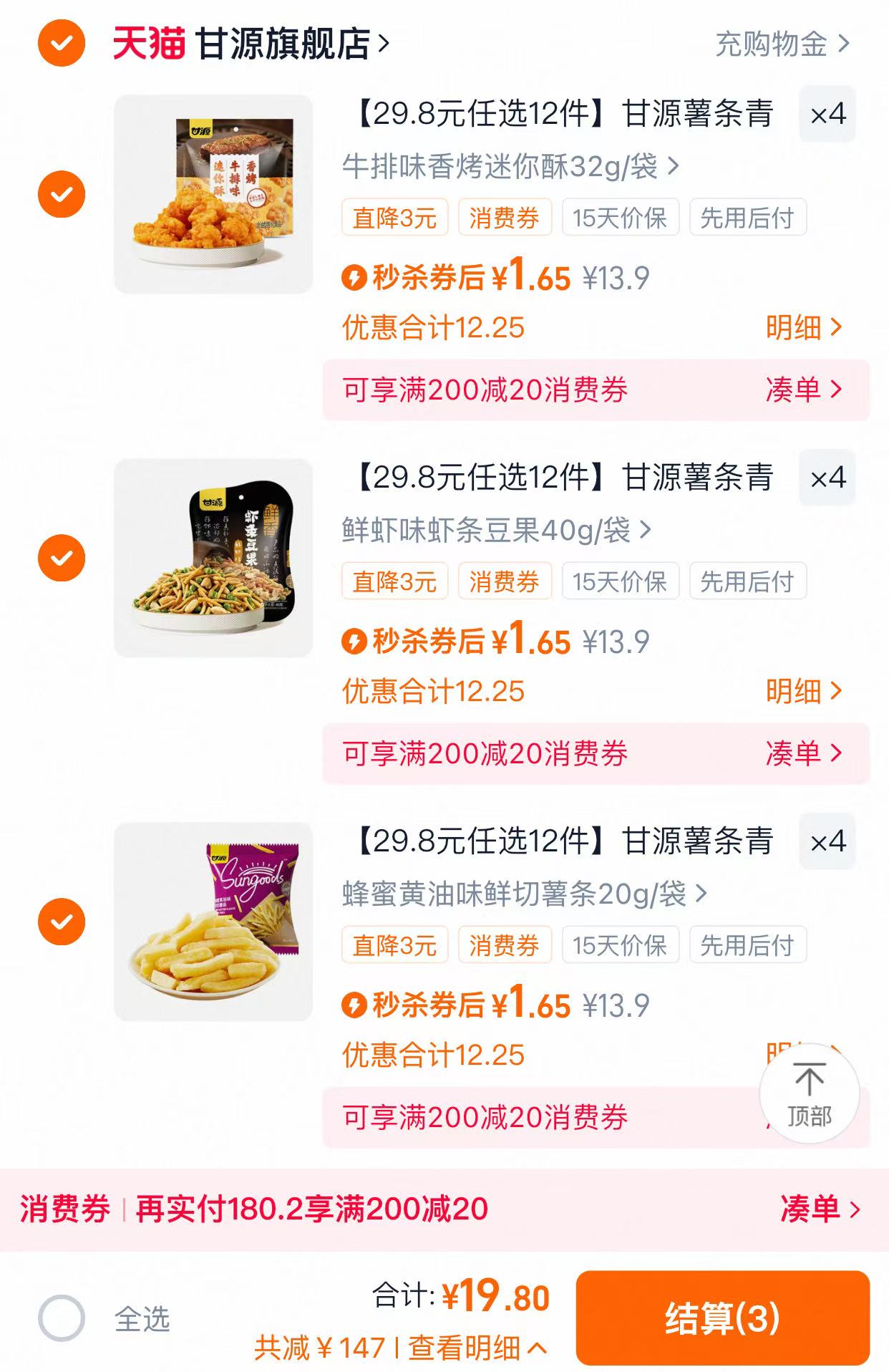Open the 15天价保 price-protection label
The width and height of the screenshot is (889, 1372).
tap(620, 218)
